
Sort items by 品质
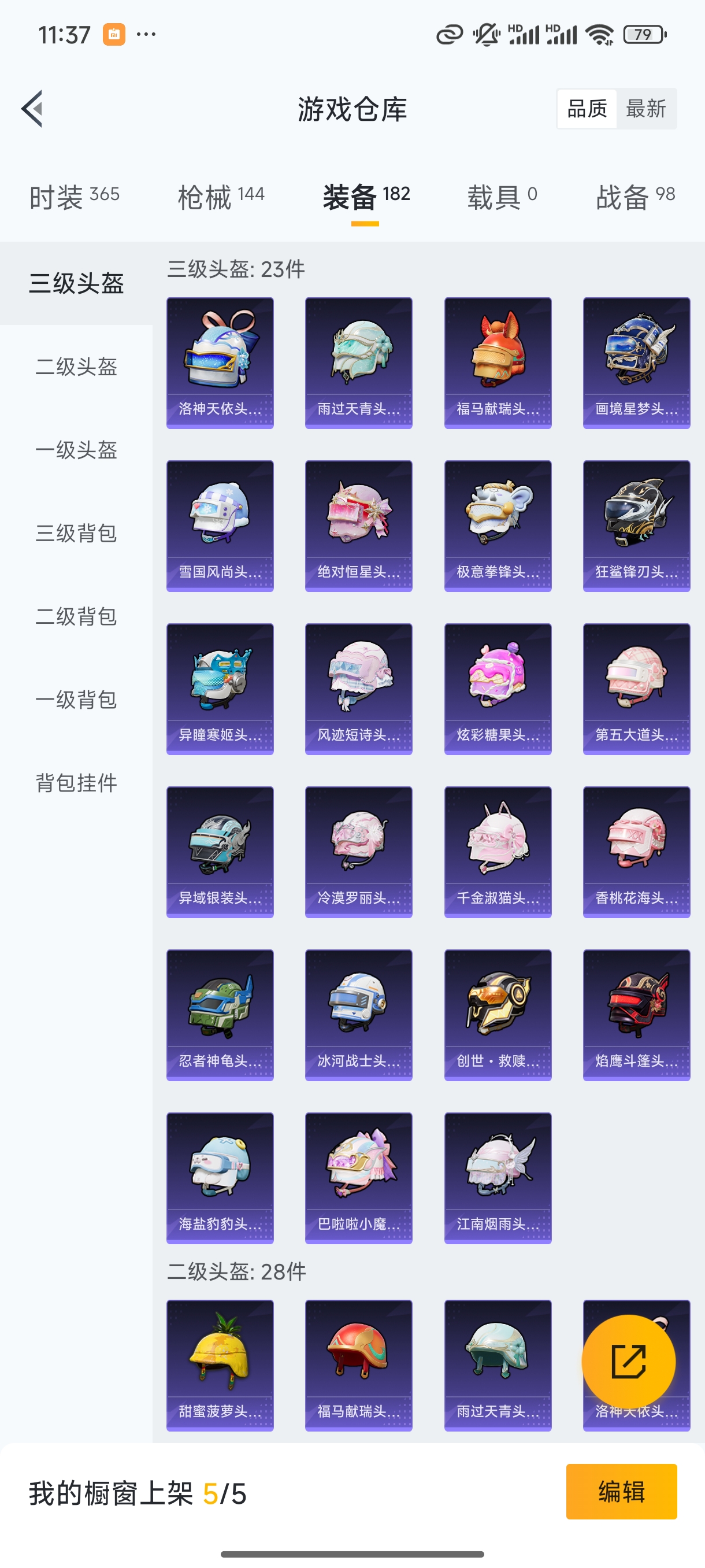coord(587,109)
